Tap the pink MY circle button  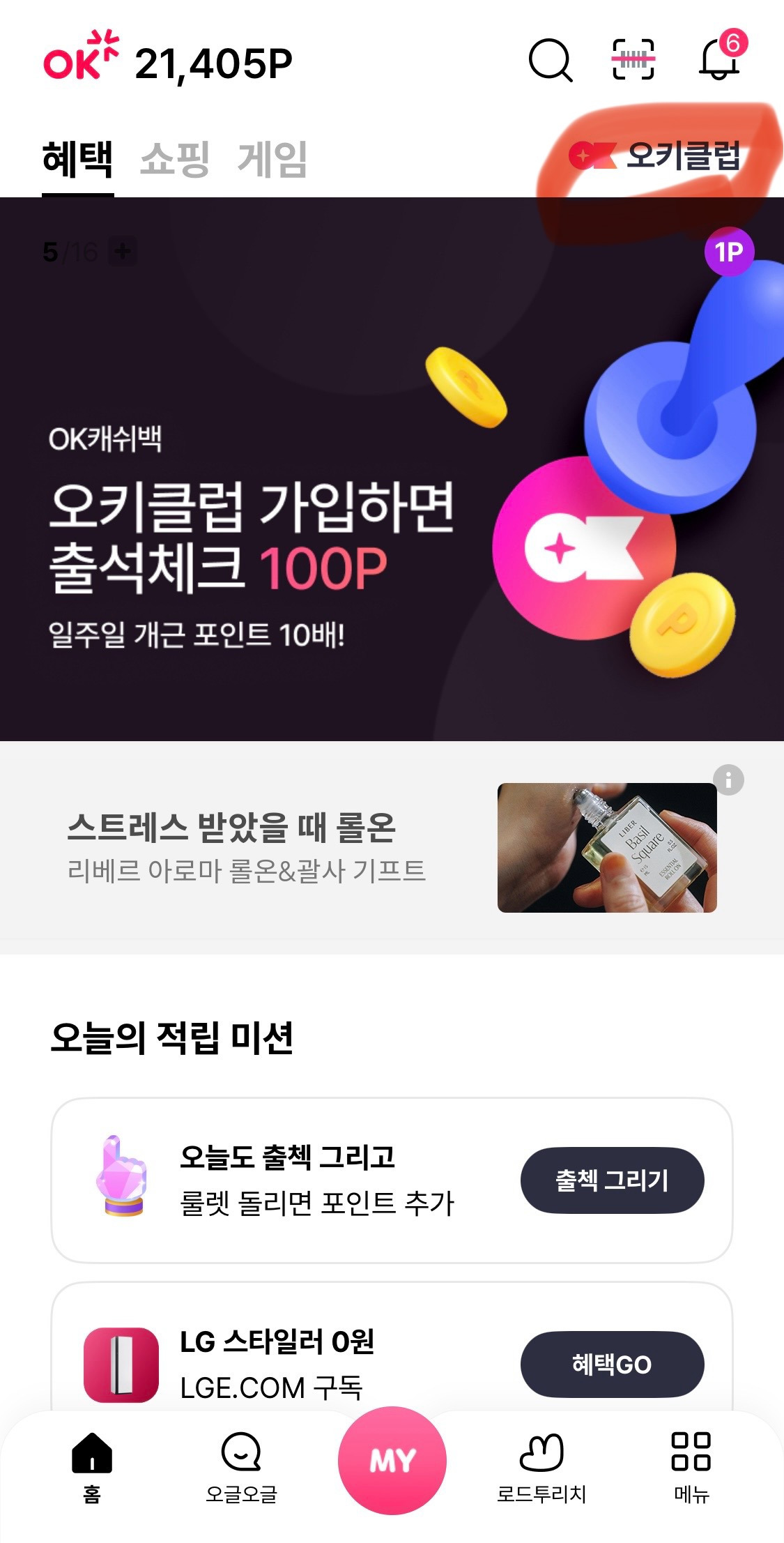point(392,1462)
